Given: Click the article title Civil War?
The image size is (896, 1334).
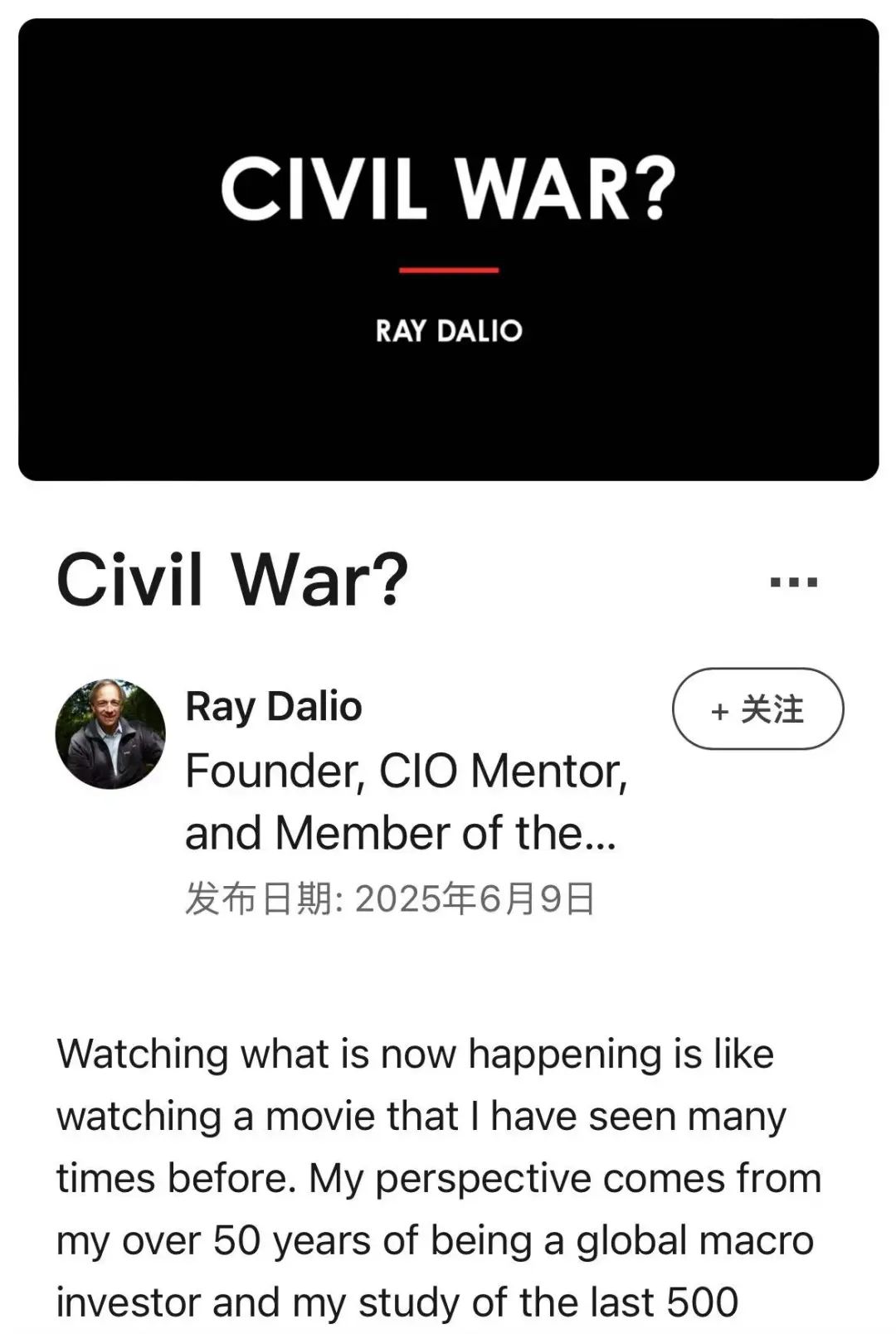Looking at the screenshot, I should coord(232,581).
